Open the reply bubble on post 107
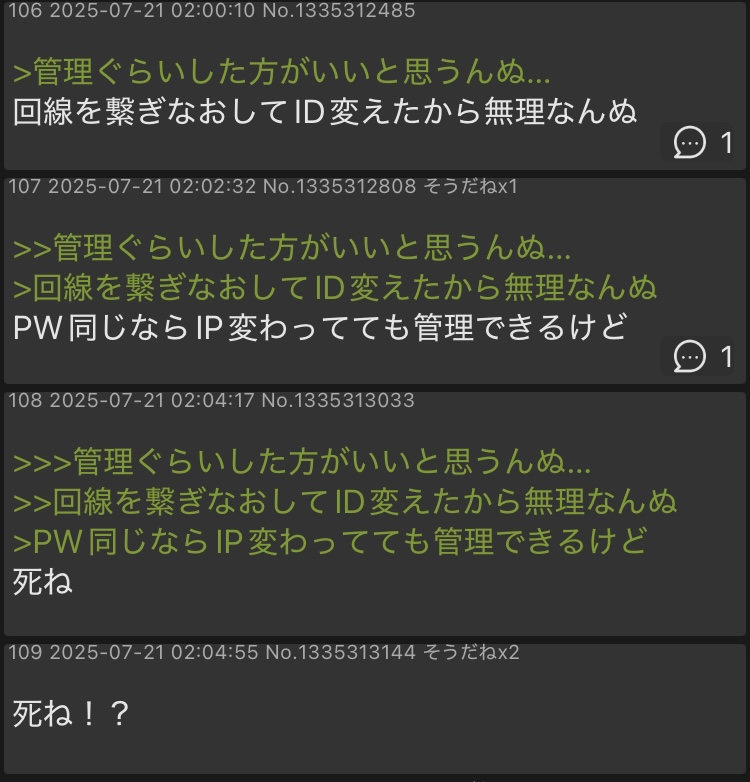This screenshot has height=782, width=750. [703, 356]
